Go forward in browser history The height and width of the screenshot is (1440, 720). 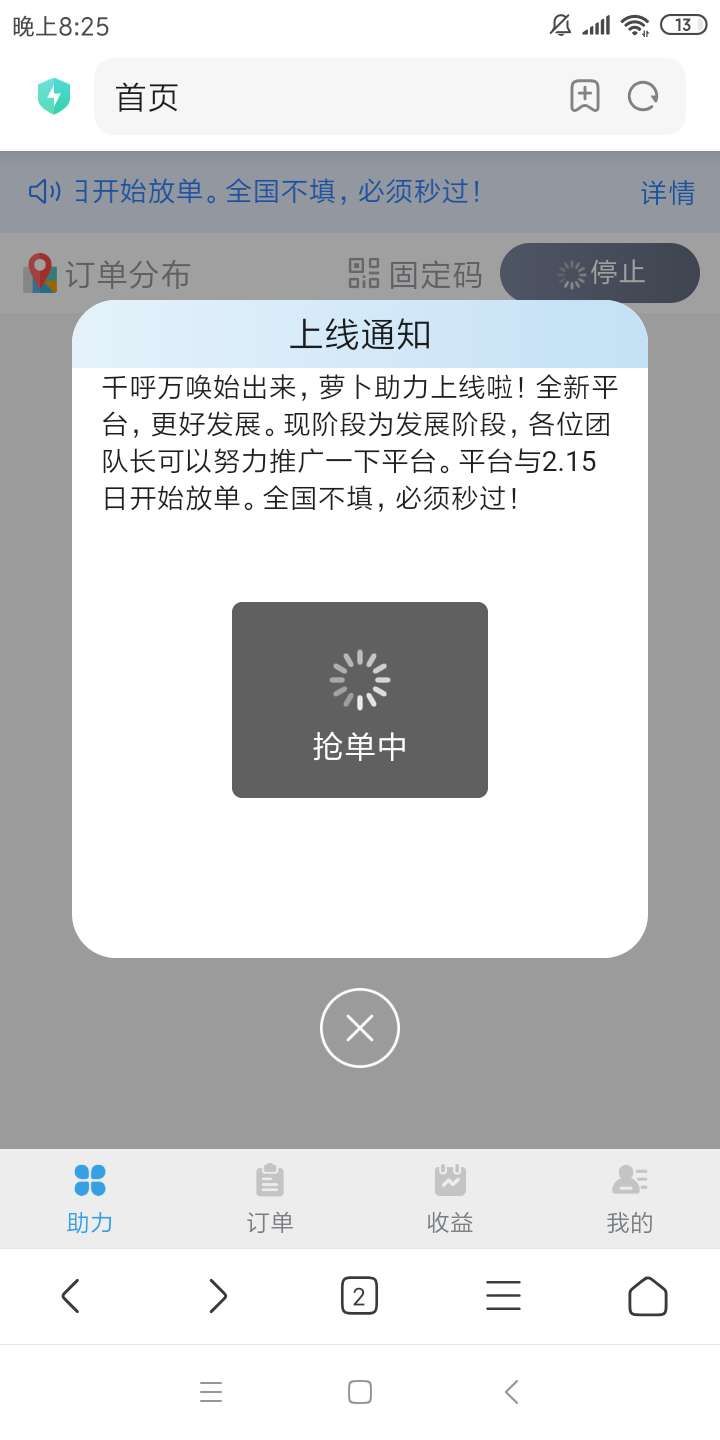(217, 1296)
